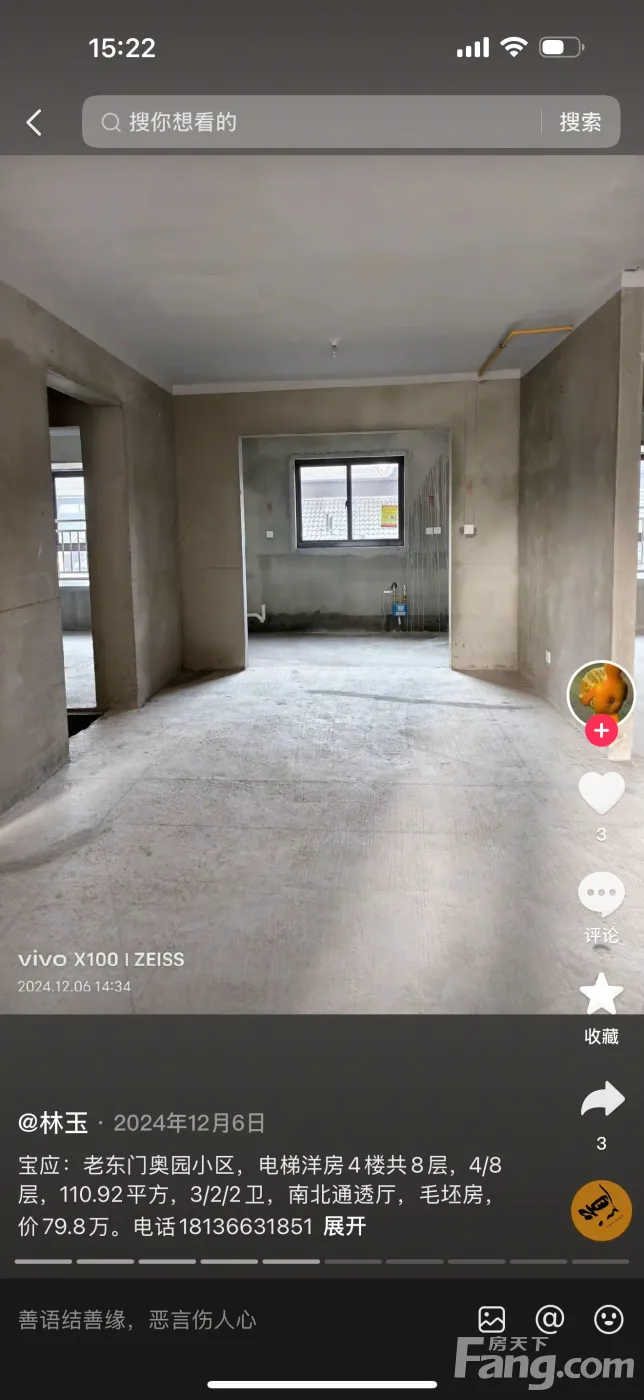
Task: Open the spinning music disc
Action: [x=601, y=1211]
